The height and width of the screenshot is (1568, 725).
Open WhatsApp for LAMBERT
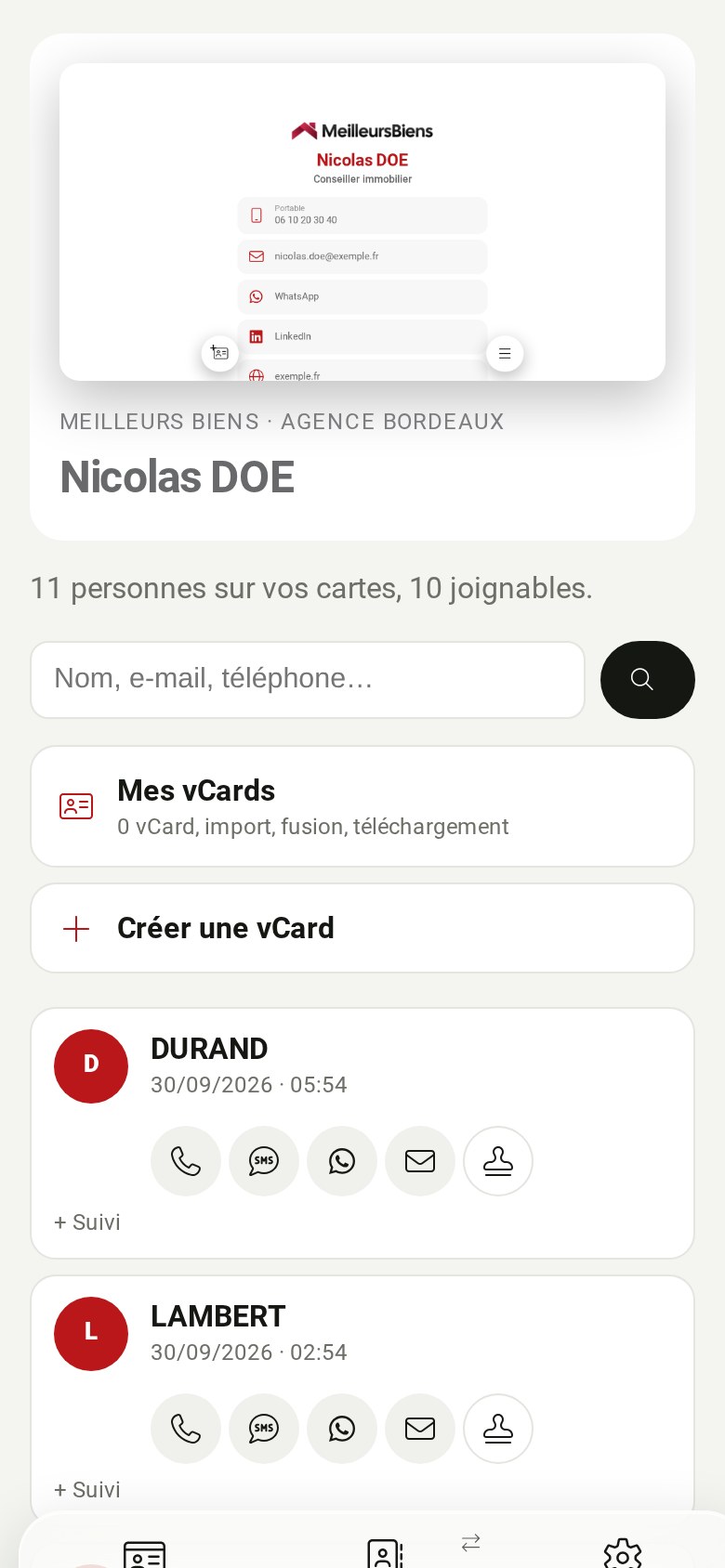pyautogui.click(x=342, y=1429)
